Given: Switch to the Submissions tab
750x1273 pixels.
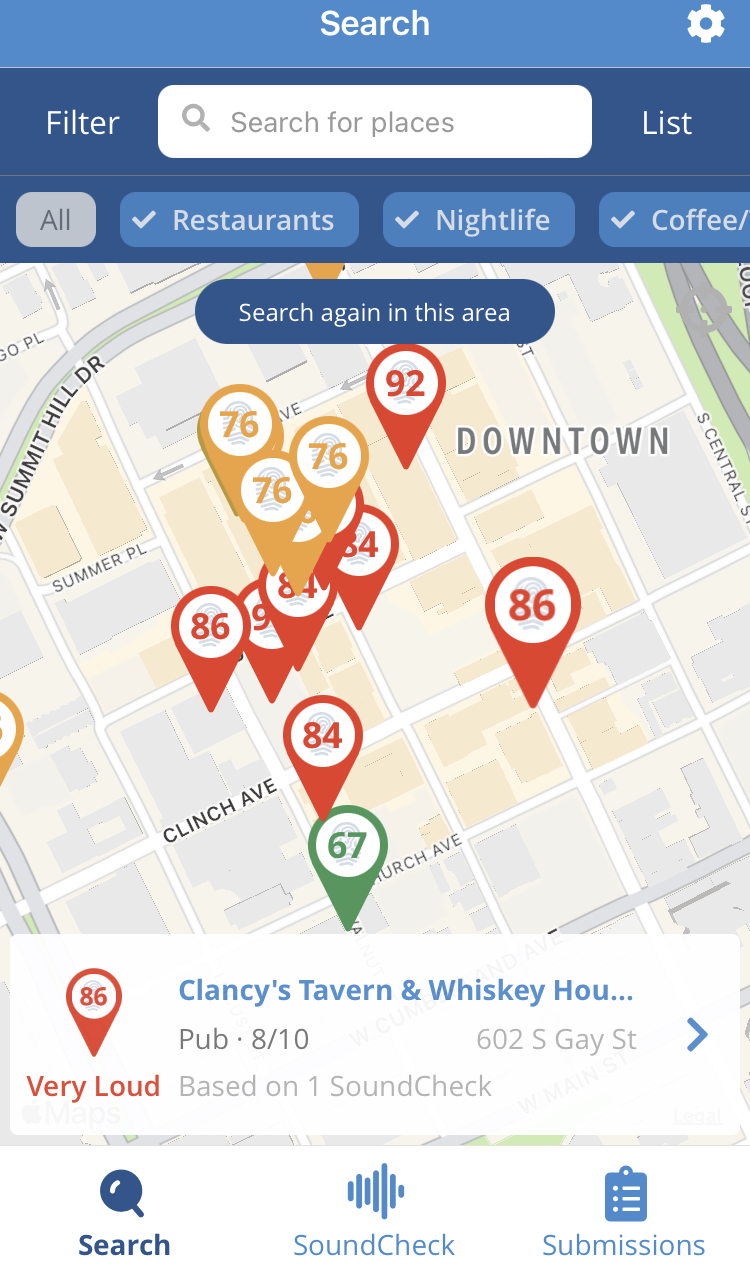Looking at the screenshot, I should (624, 1211).
